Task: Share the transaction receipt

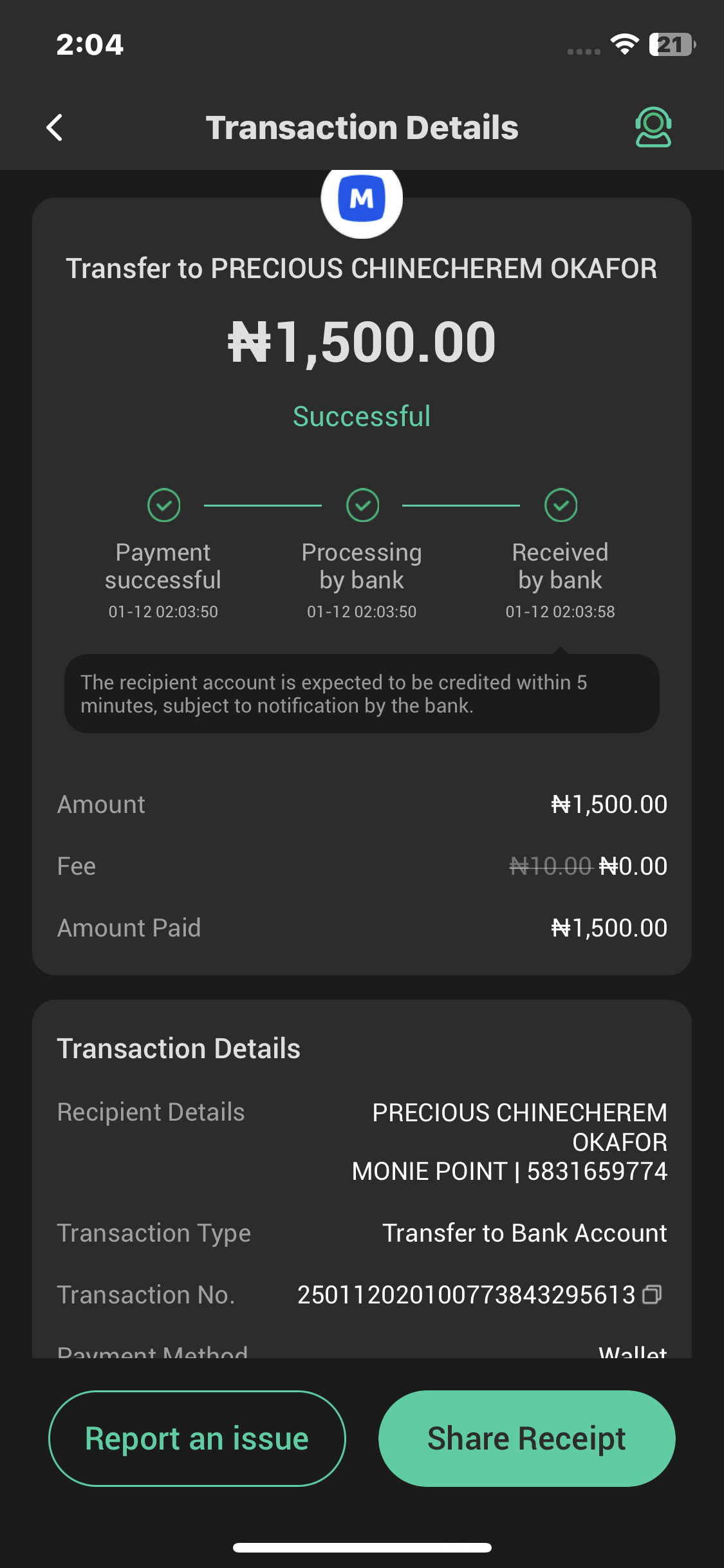Action: 526,1439
